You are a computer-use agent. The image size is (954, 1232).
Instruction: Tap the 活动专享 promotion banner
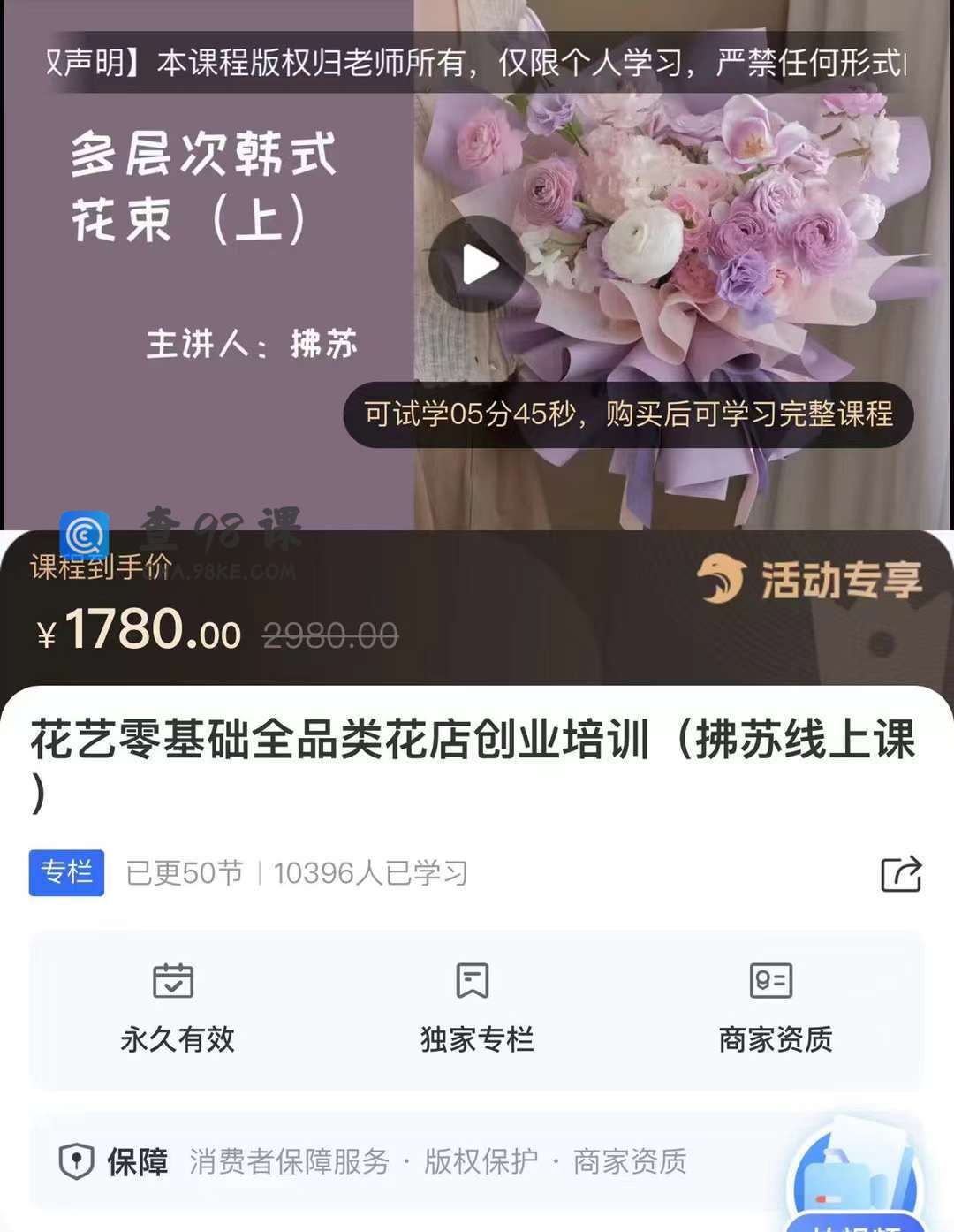[810, 581]
